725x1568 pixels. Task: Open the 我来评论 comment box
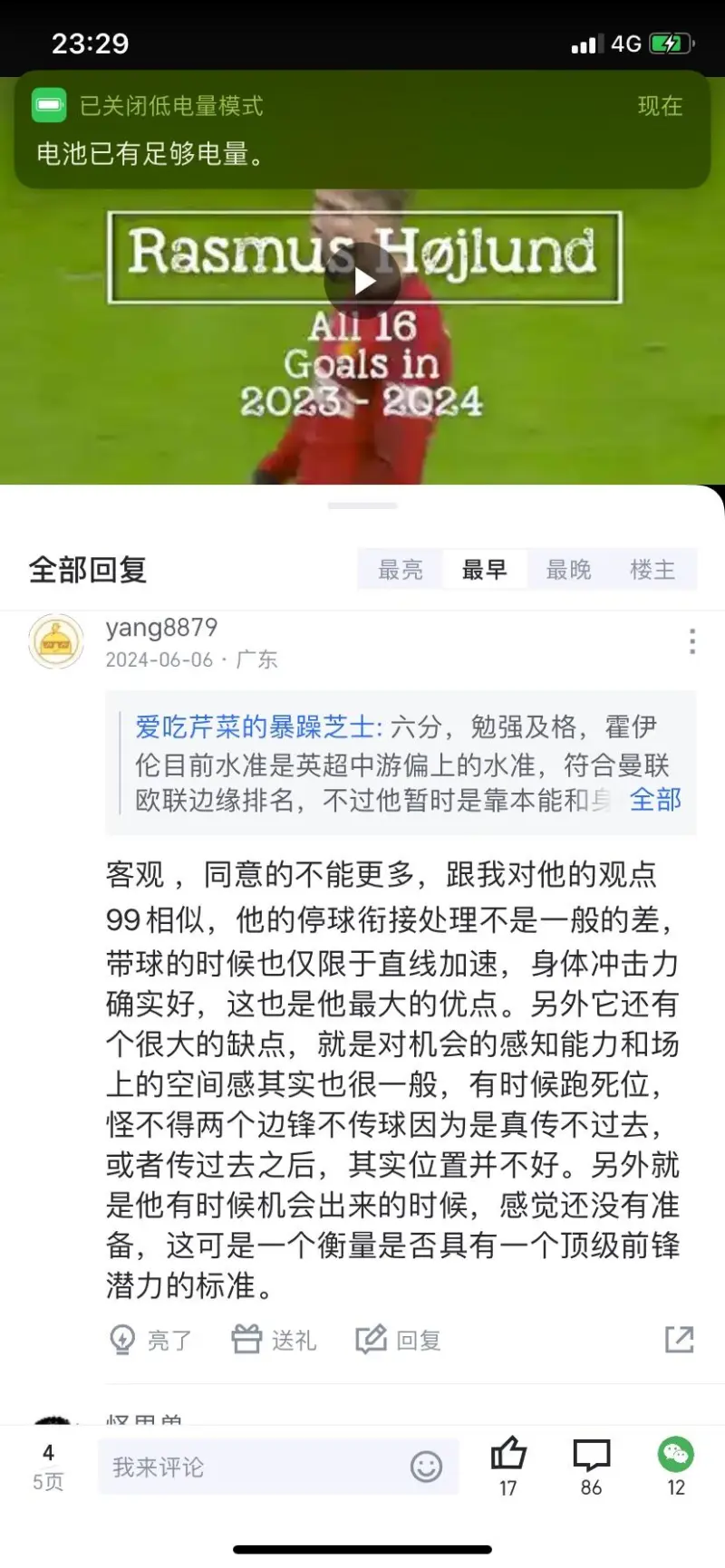254,1467
